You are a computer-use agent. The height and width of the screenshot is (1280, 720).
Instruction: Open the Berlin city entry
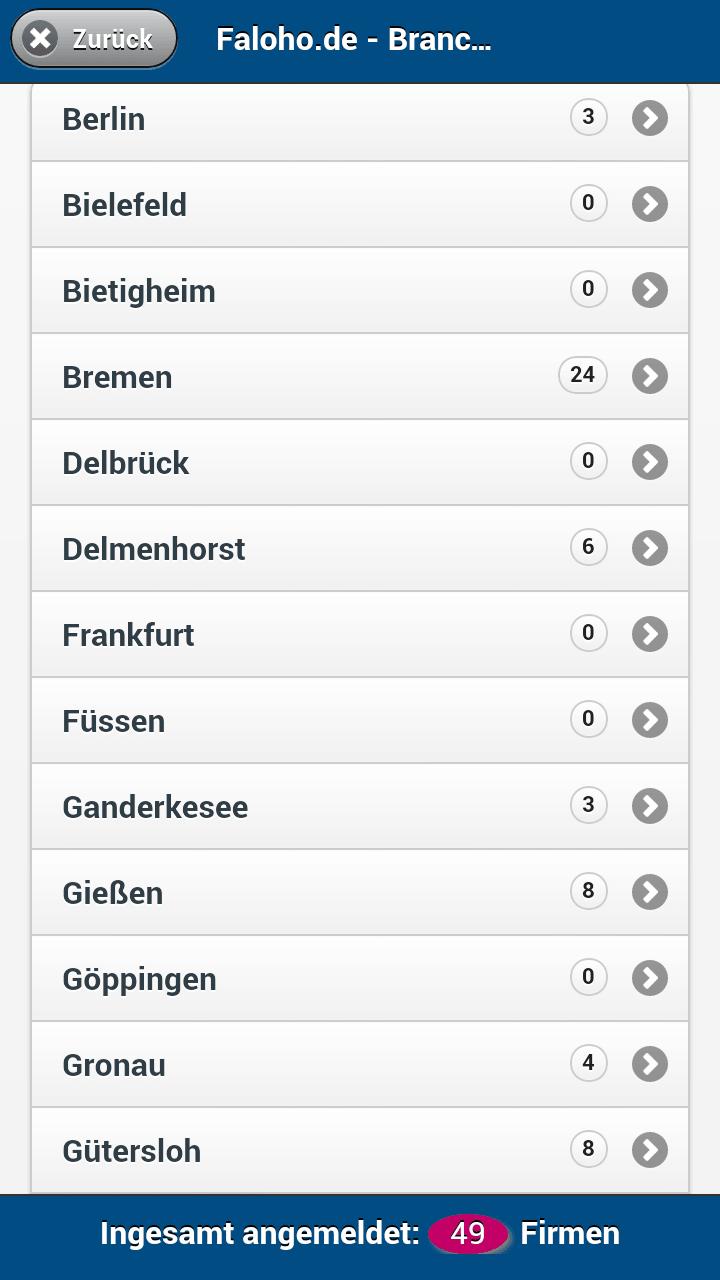[360, 119]
